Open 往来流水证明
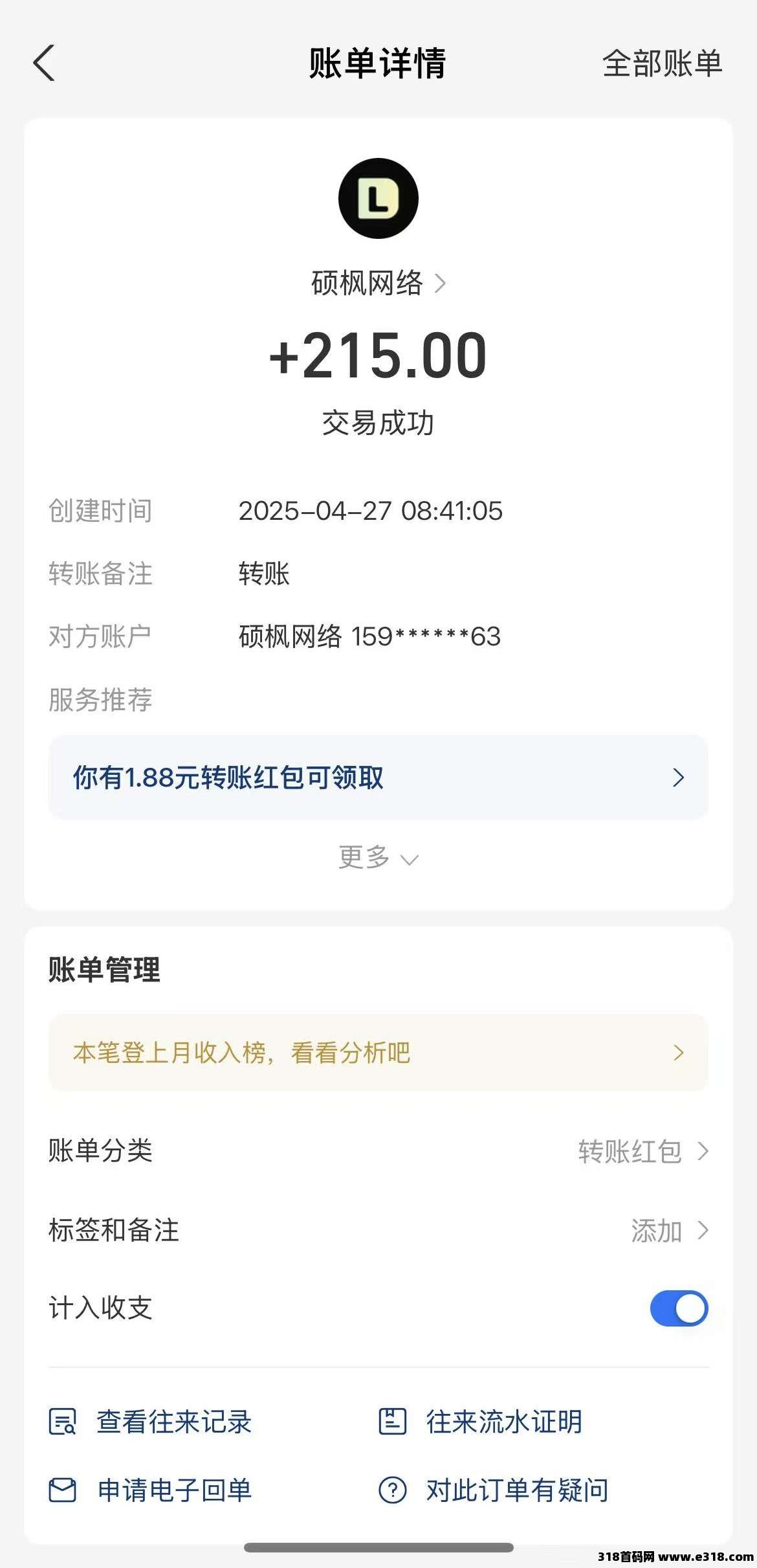 480,1422
